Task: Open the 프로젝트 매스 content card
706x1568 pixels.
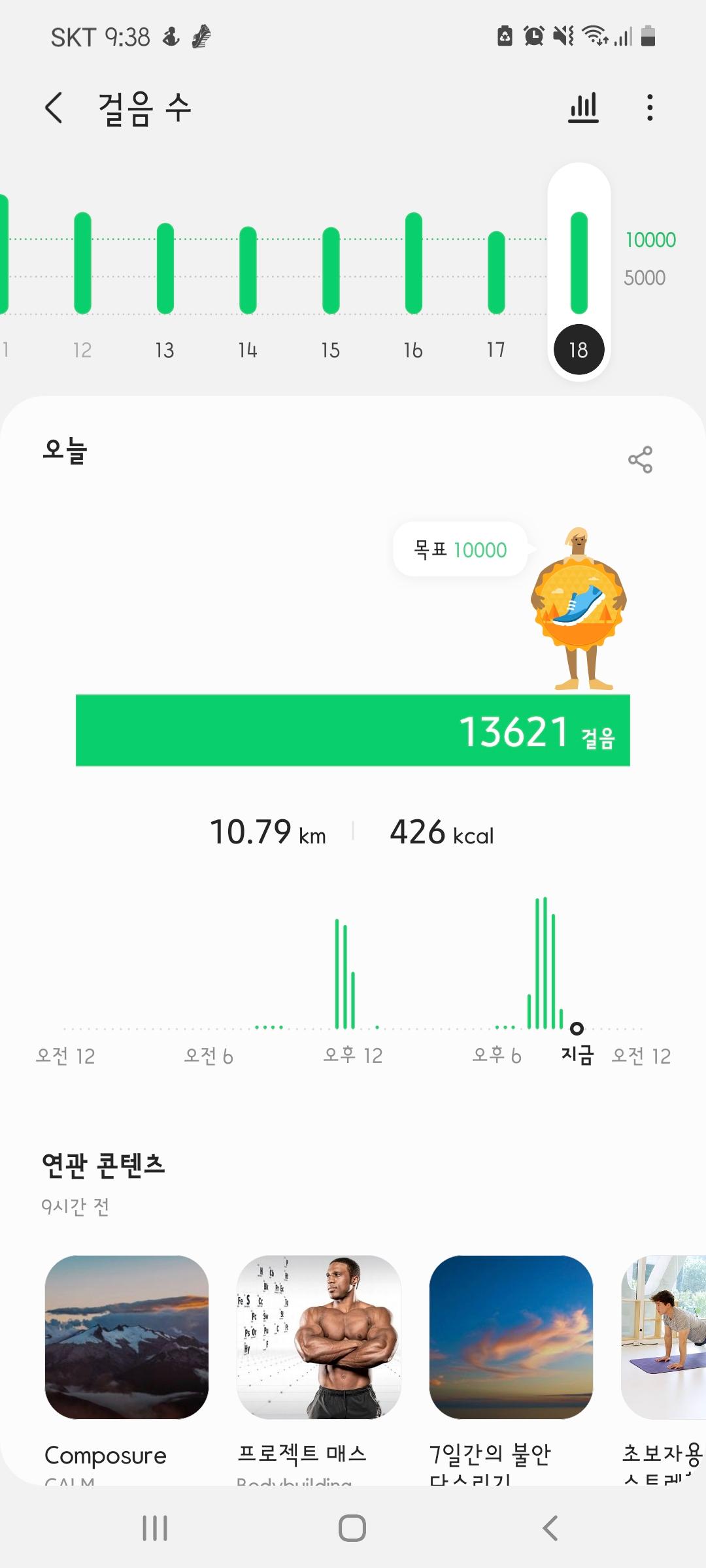Action: (x=319, y=1337)
